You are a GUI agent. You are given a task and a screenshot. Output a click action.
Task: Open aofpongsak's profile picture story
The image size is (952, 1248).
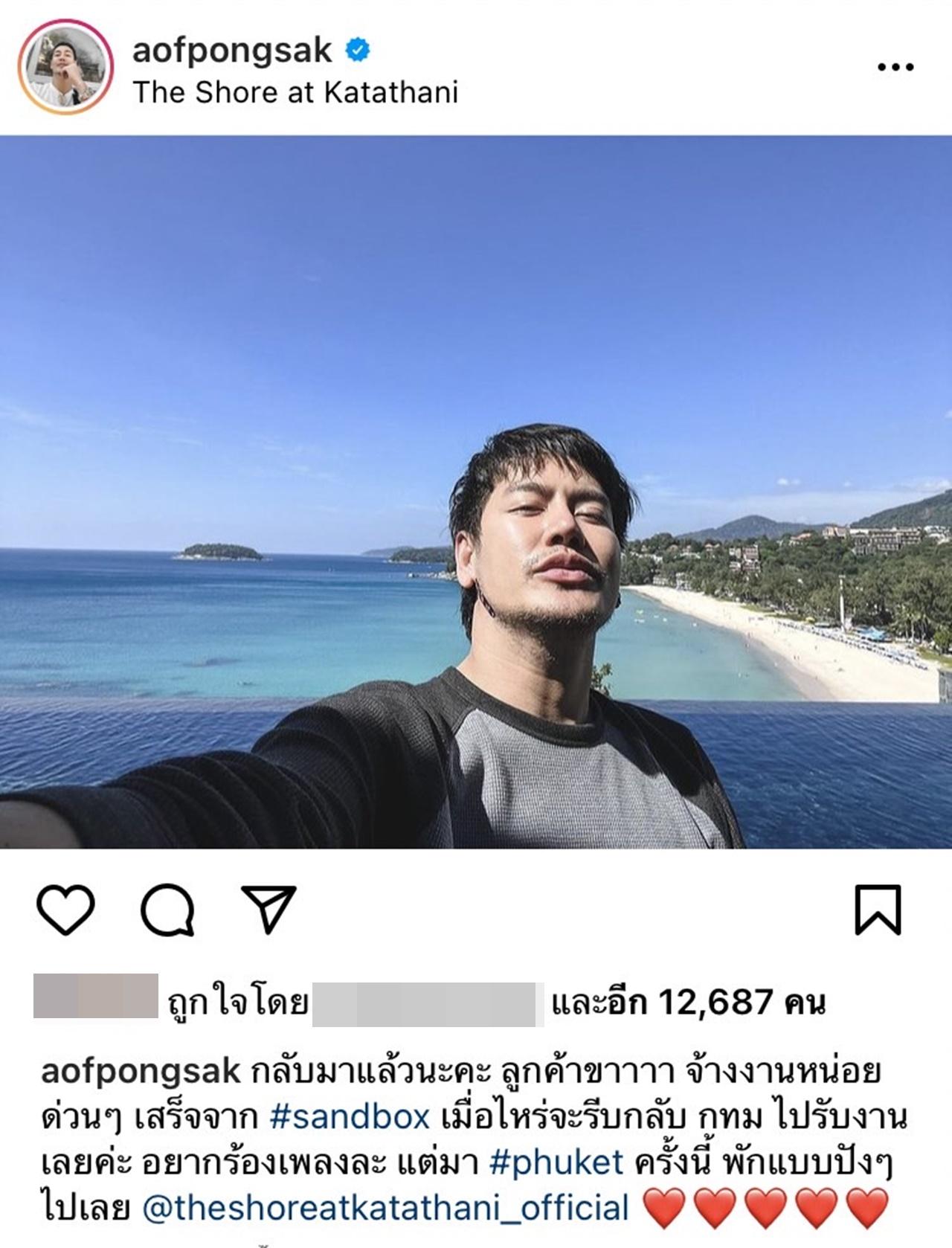tap(66, 67)
